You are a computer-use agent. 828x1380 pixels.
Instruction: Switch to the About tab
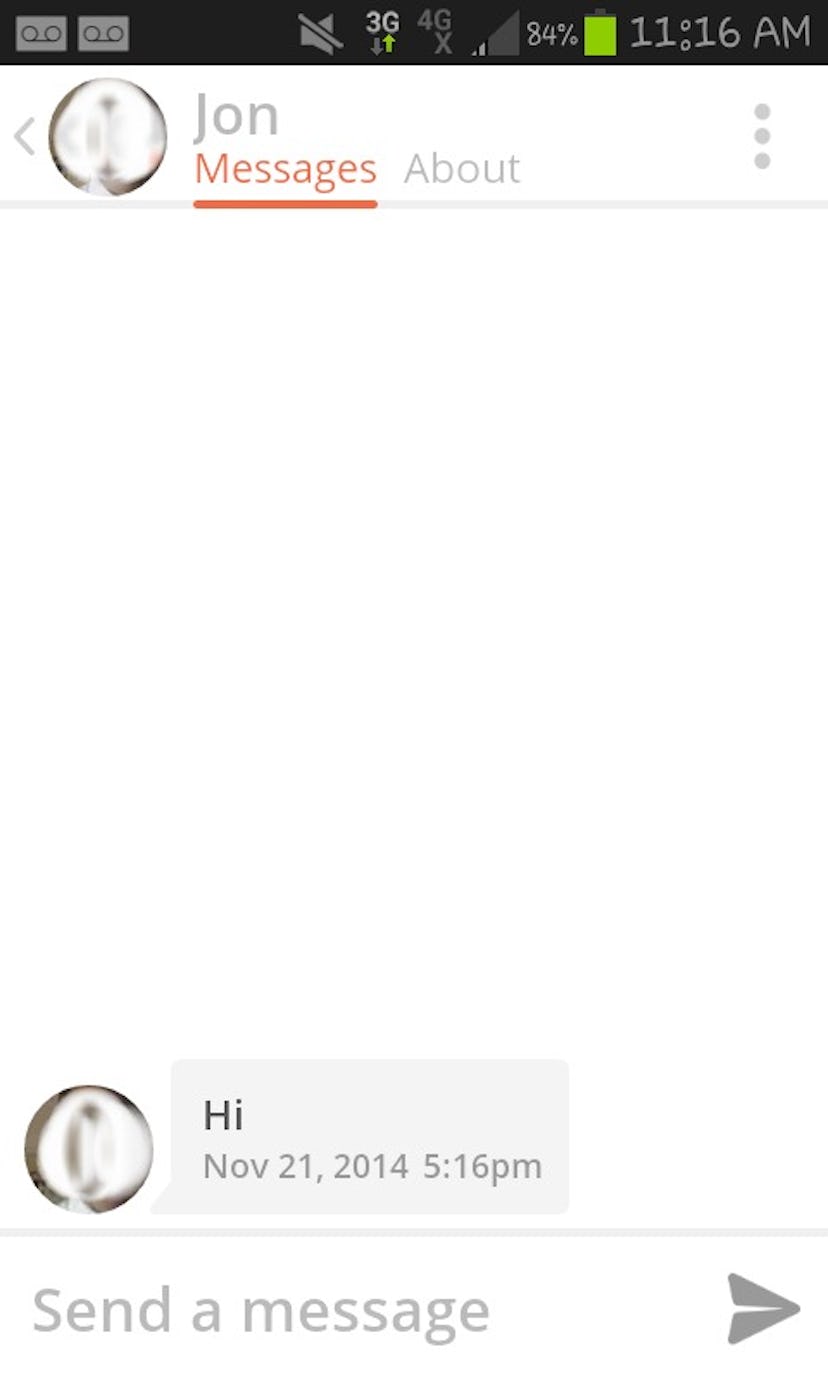coord(461,169)
